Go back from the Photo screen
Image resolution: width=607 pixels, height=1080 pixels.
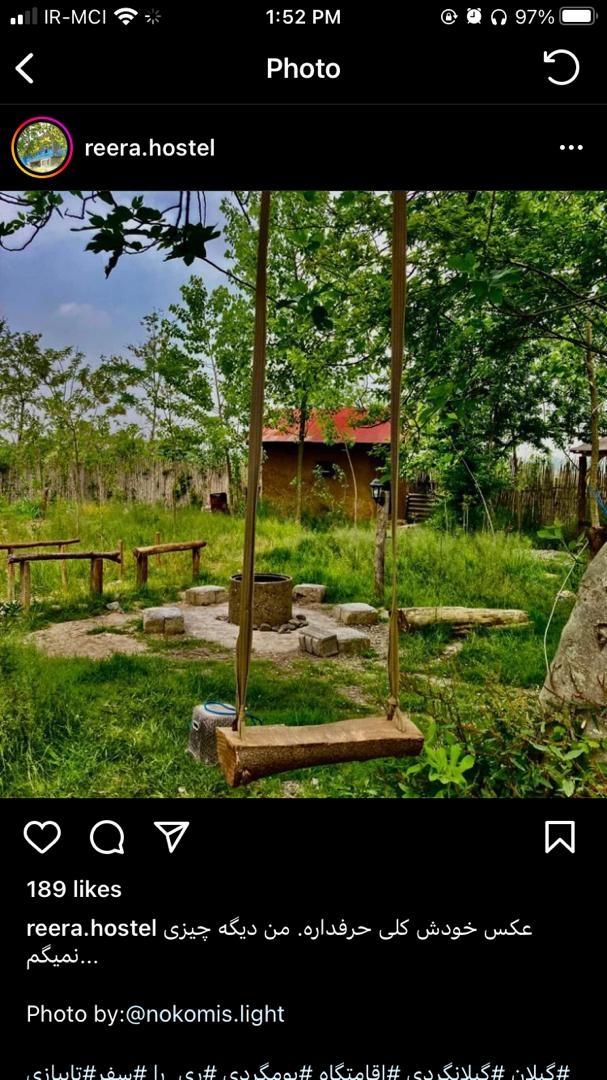(25, 68)
